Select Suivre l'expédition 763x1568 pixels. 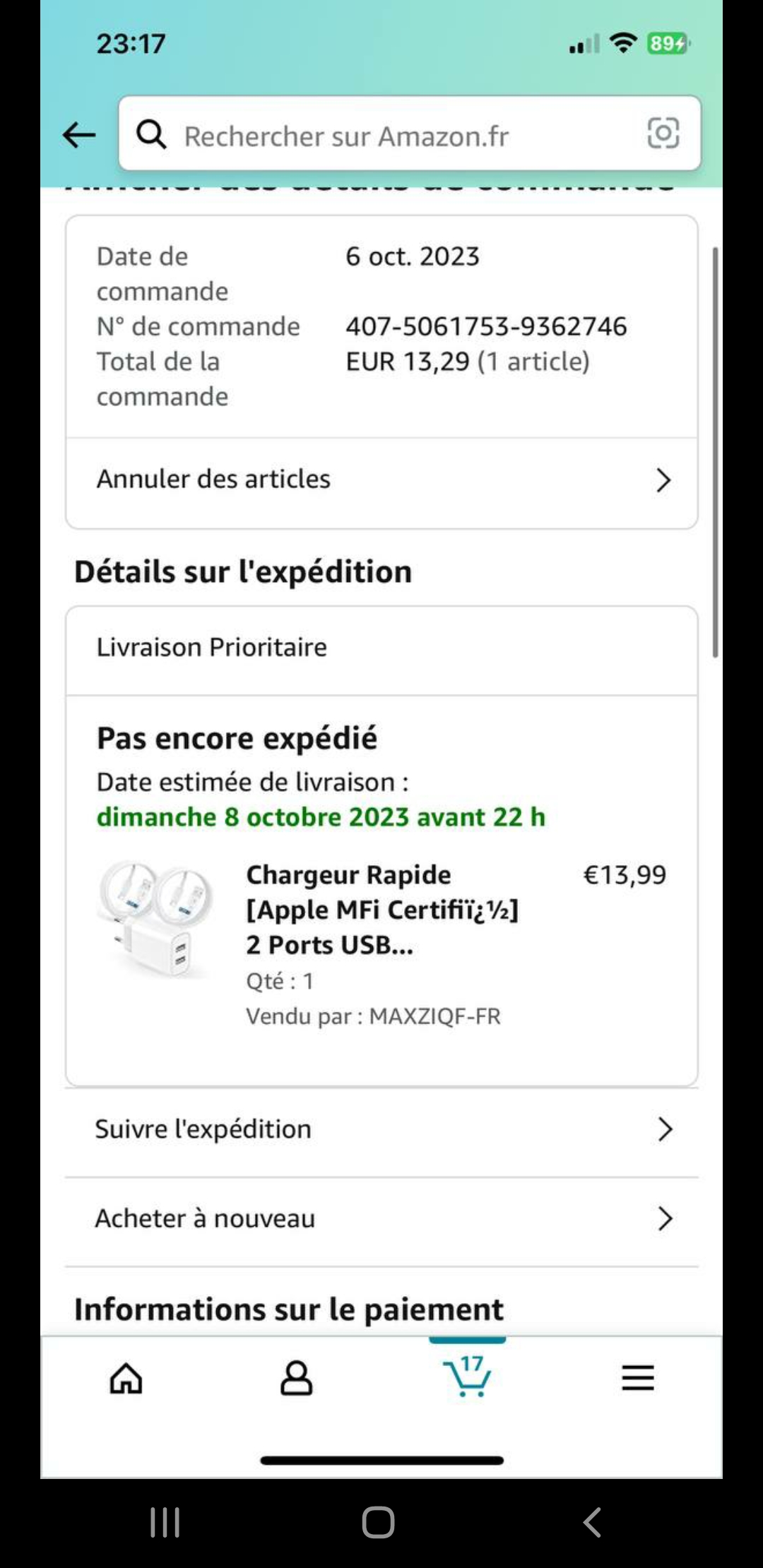[x=381, y=1129]
